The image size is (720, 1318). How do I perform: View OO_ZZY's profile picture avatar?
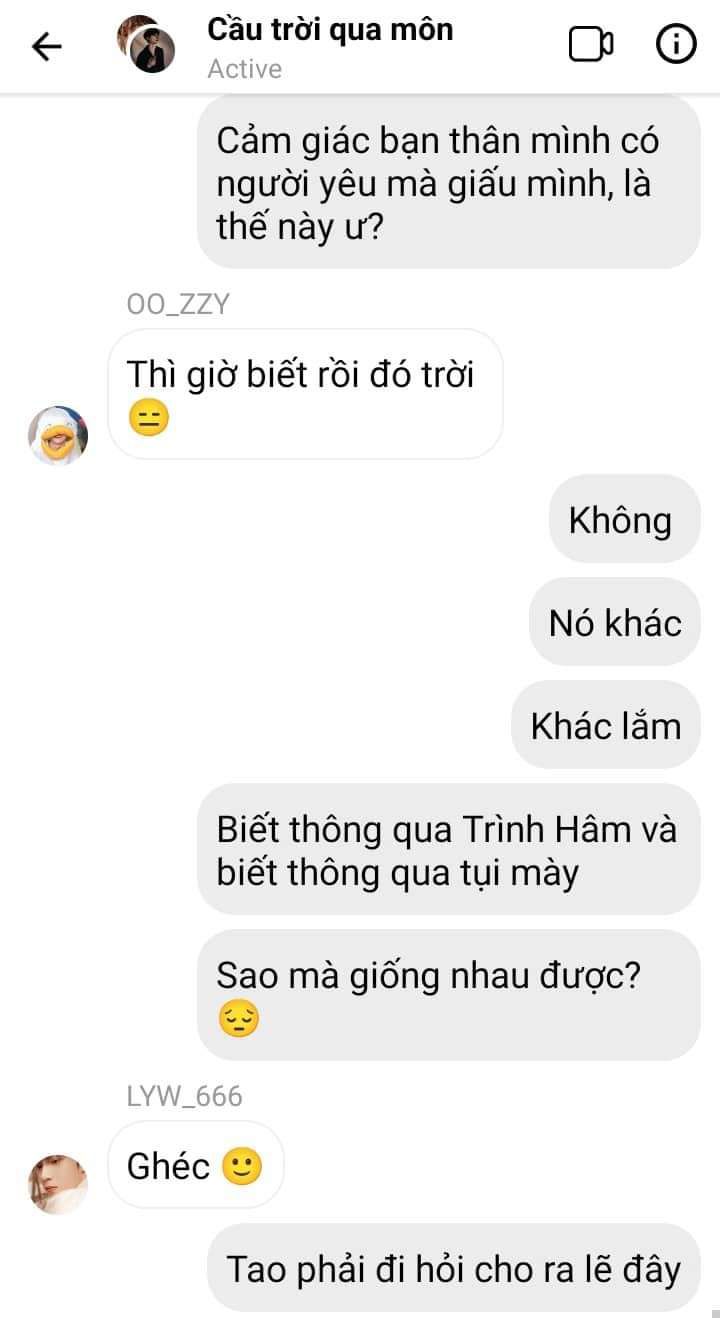pos(58,436)
